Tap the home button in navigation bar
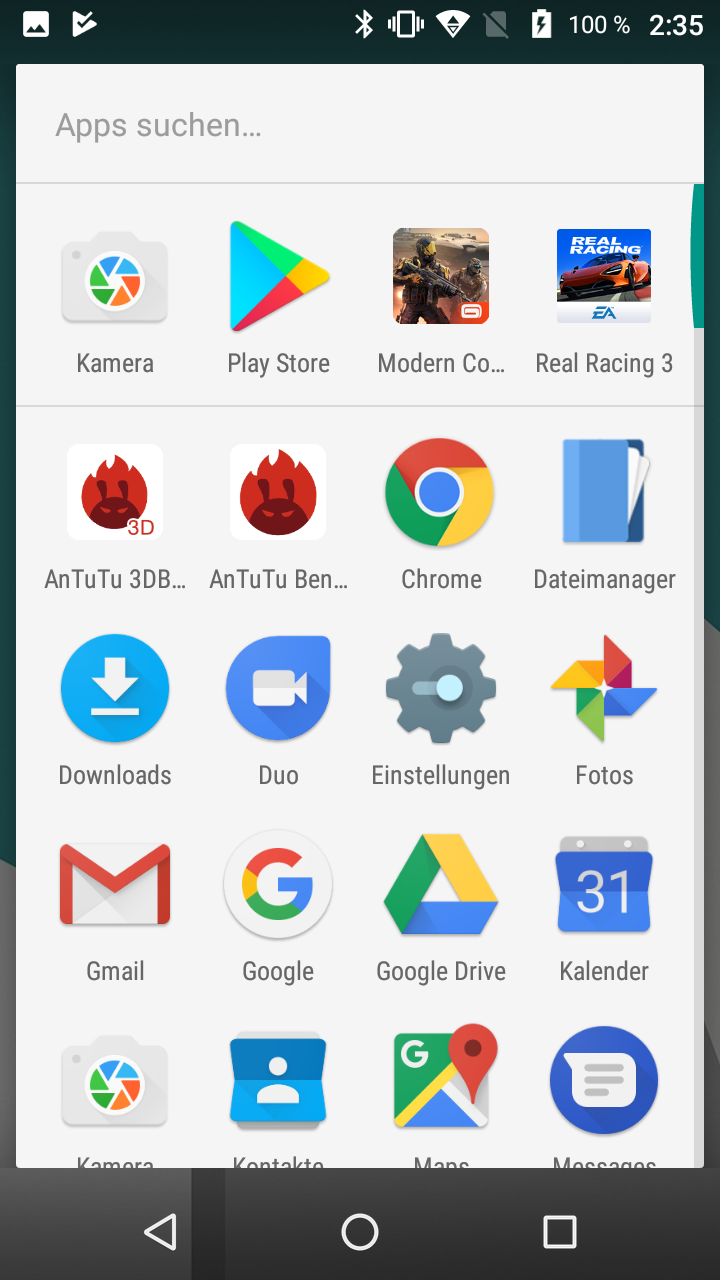The width and height of the screenshot is (720, 1280). (360, 1232)
